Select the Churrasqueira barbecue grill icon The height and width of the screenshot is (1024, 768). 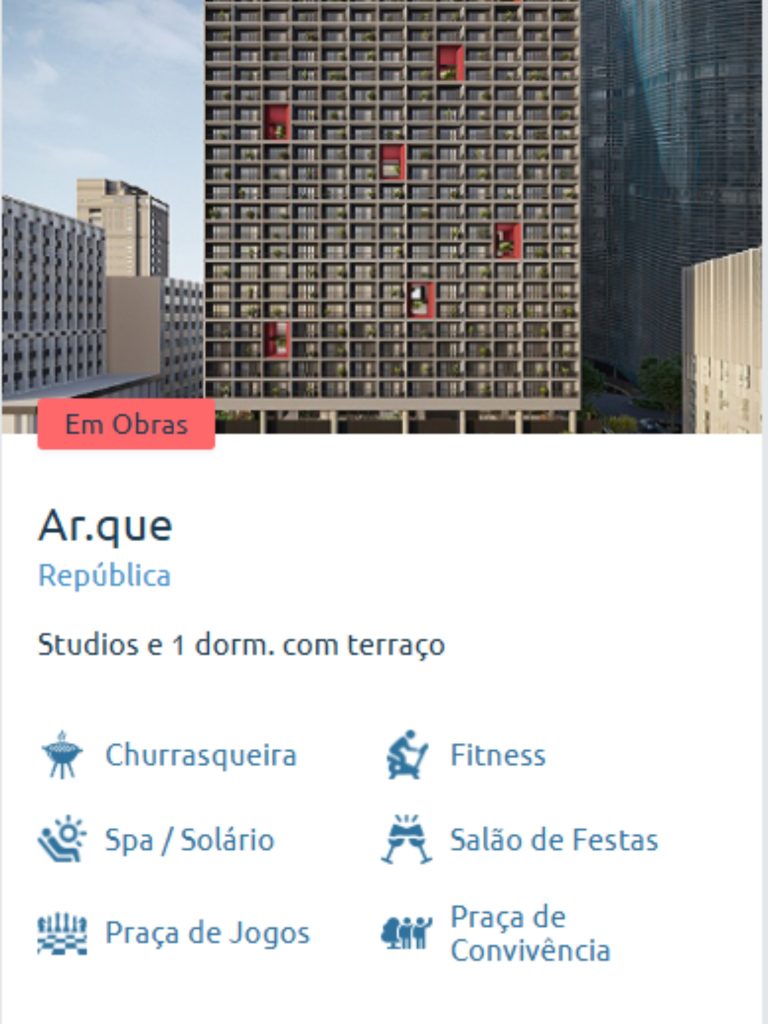(x=60, y=756)
